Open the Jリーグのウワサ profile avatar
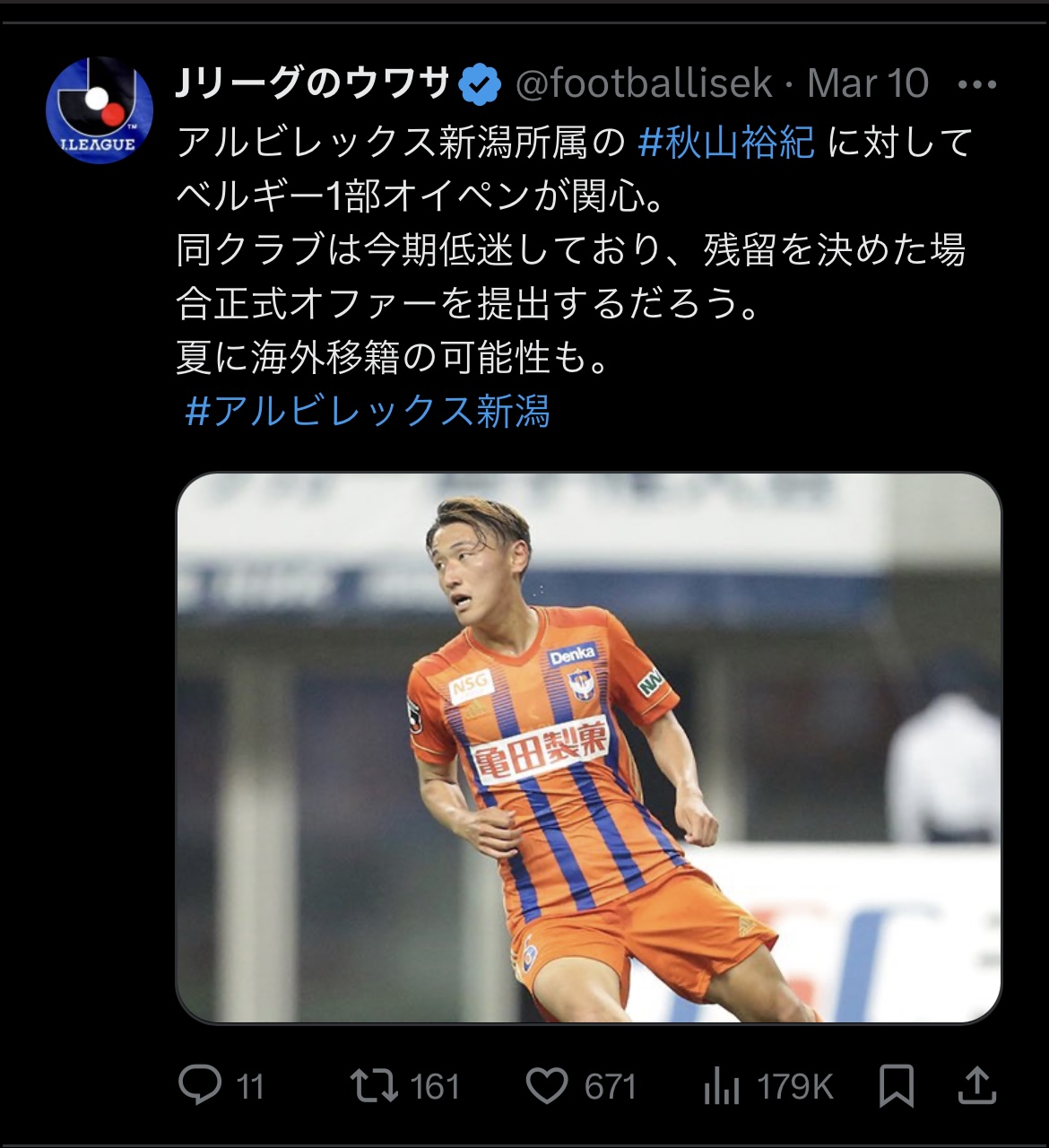Screen dimensions: 1049x1148 point(99,111)
